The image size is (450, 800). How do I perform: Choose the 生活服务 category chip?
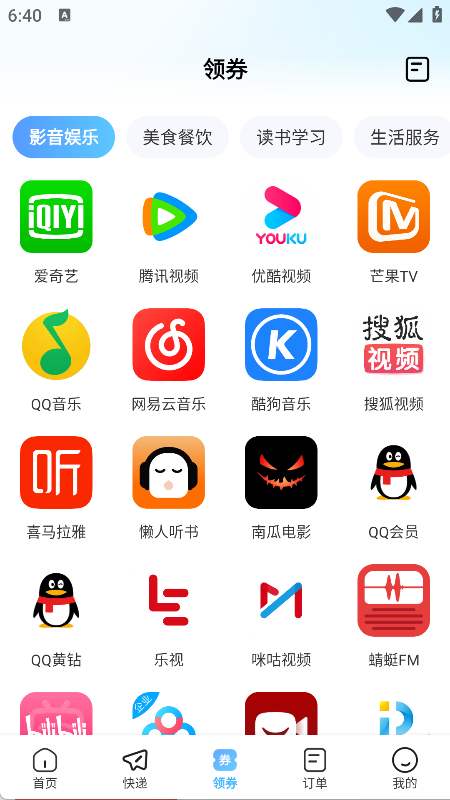(403, 137)
